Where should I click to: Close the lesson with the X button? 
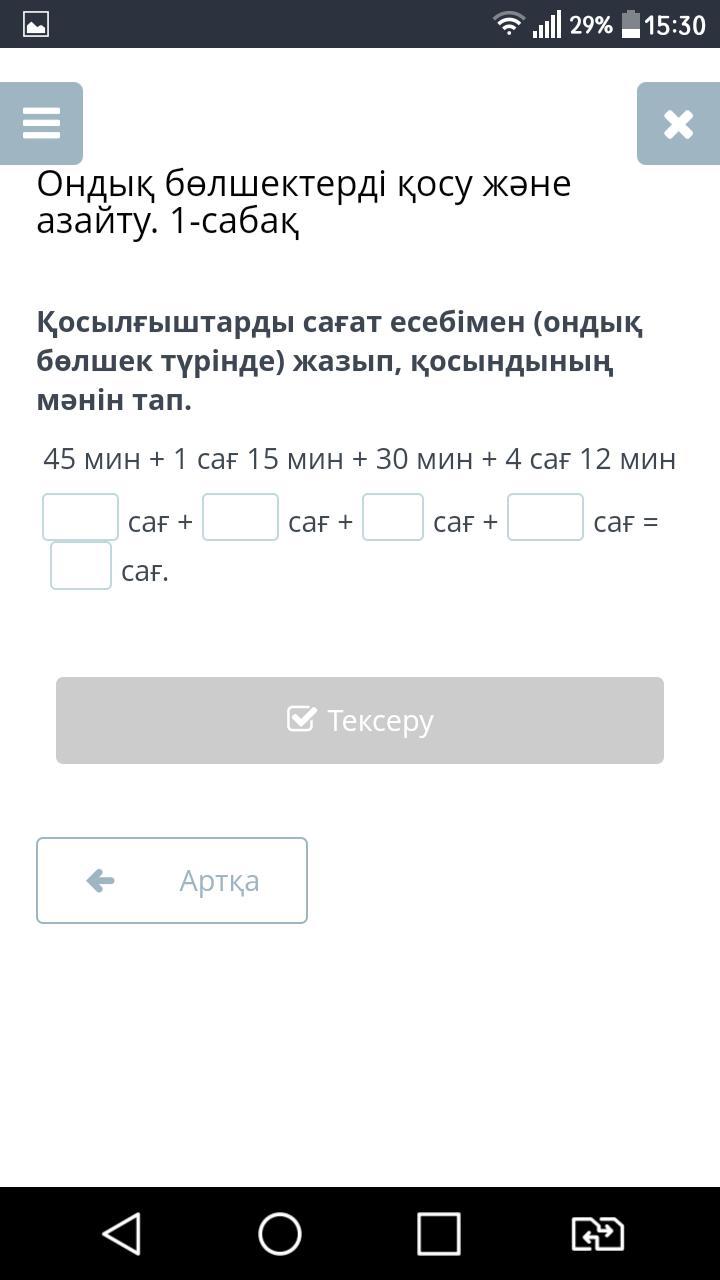(678, 123)
